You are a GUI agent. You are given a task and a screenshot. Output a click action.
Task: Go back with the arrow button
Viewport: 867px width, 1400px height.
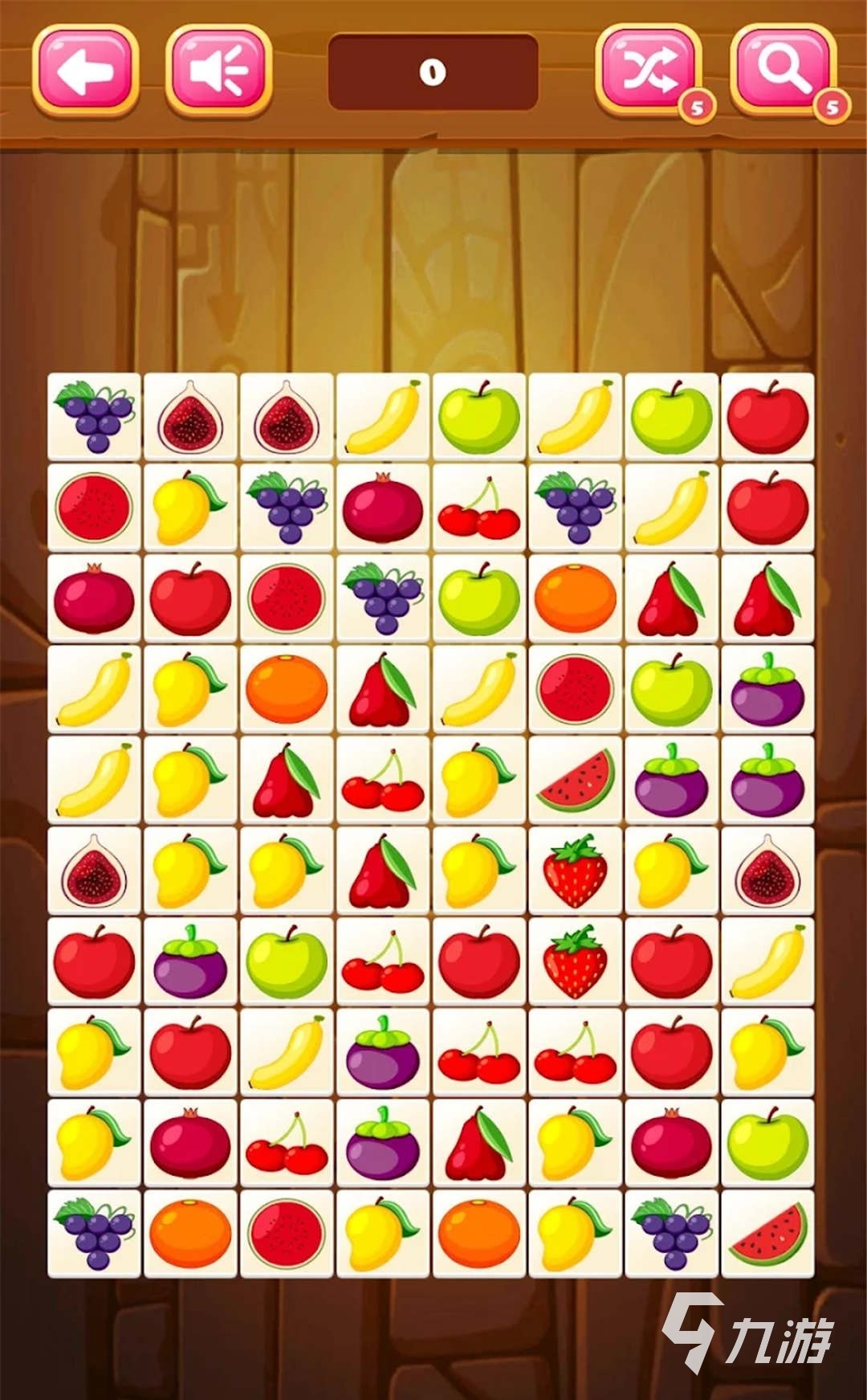[85, 71]
